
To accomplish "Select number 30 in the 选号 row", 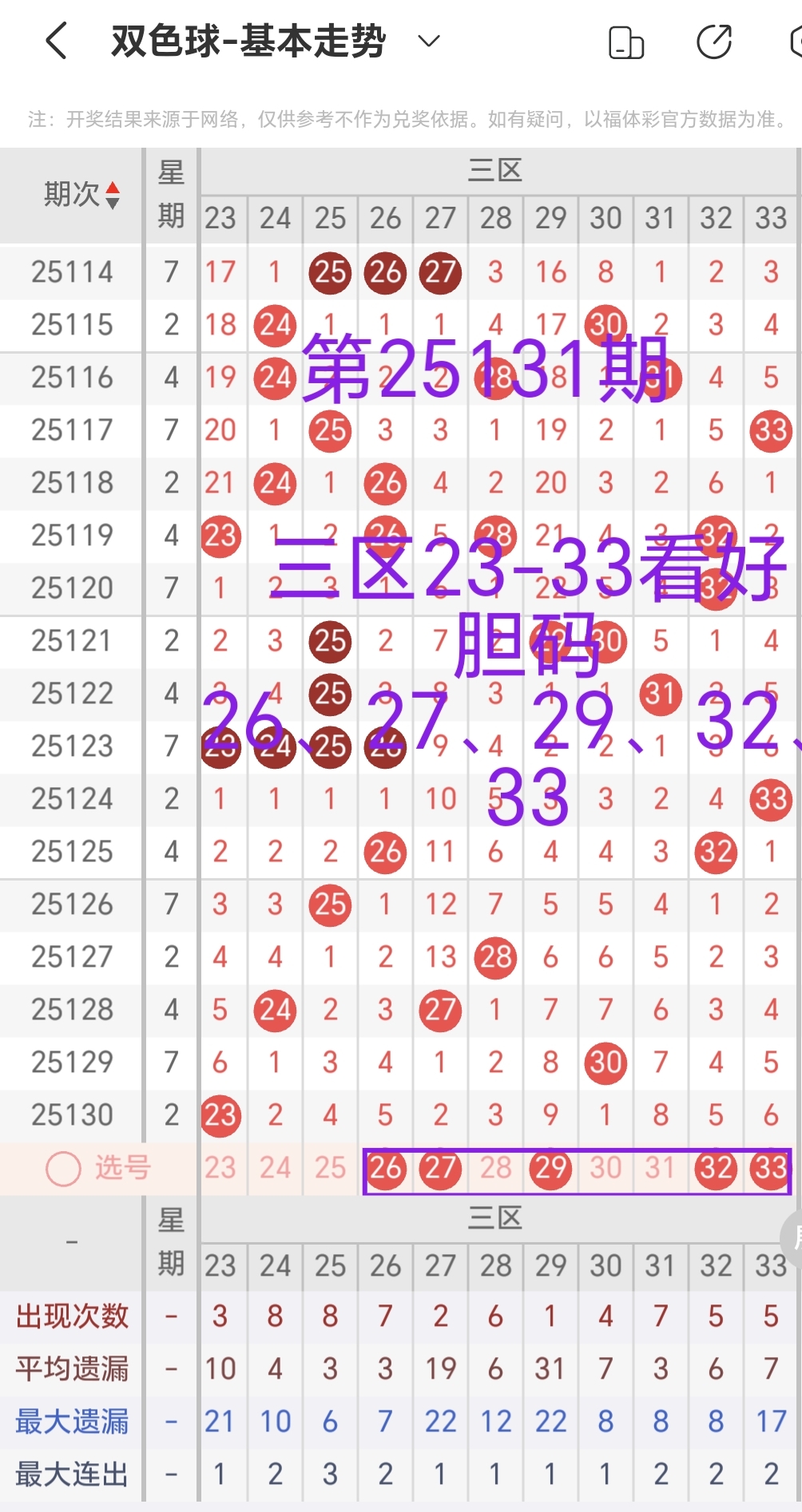I will pyautogui.click(x=605, y=1169).
